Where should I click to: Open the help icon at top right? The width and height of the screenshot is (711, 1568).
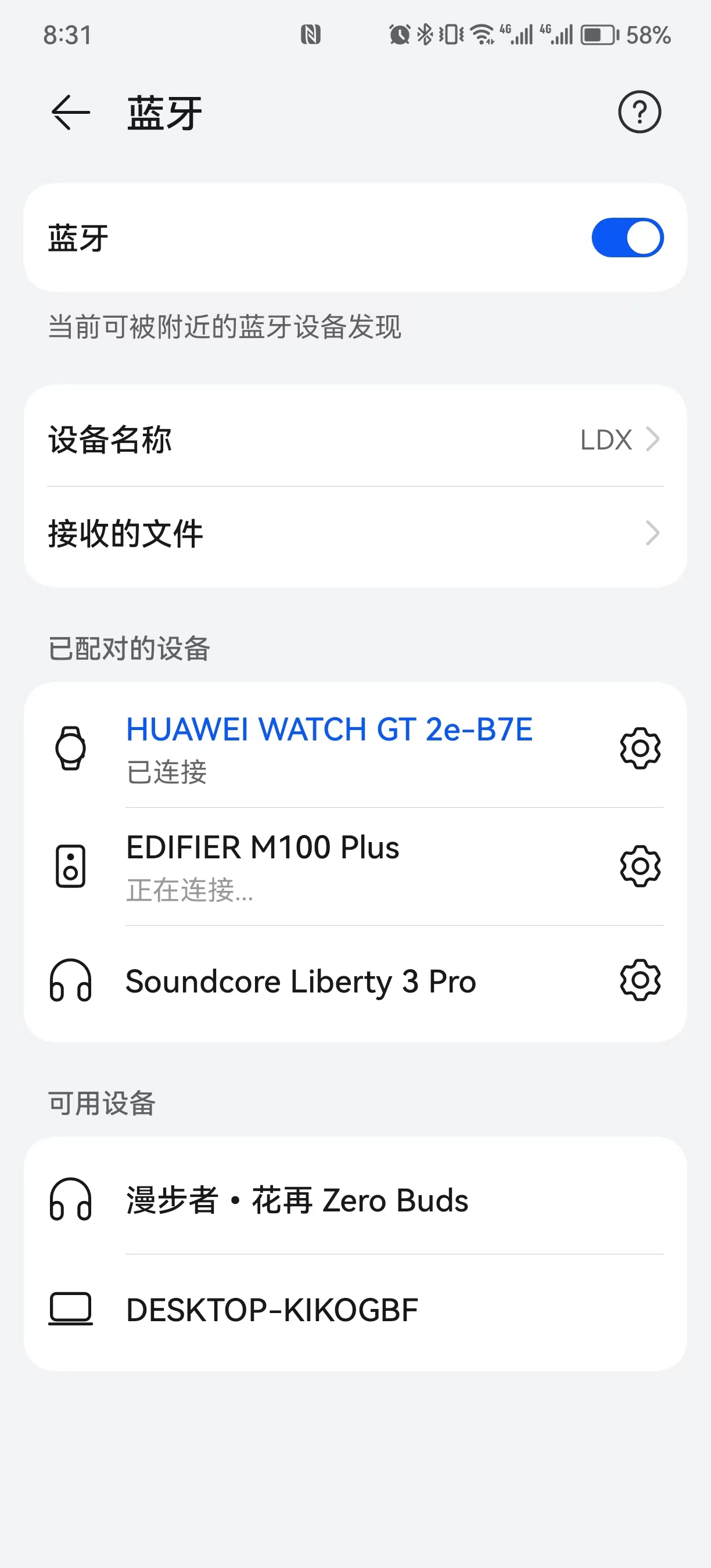(640, 112)
